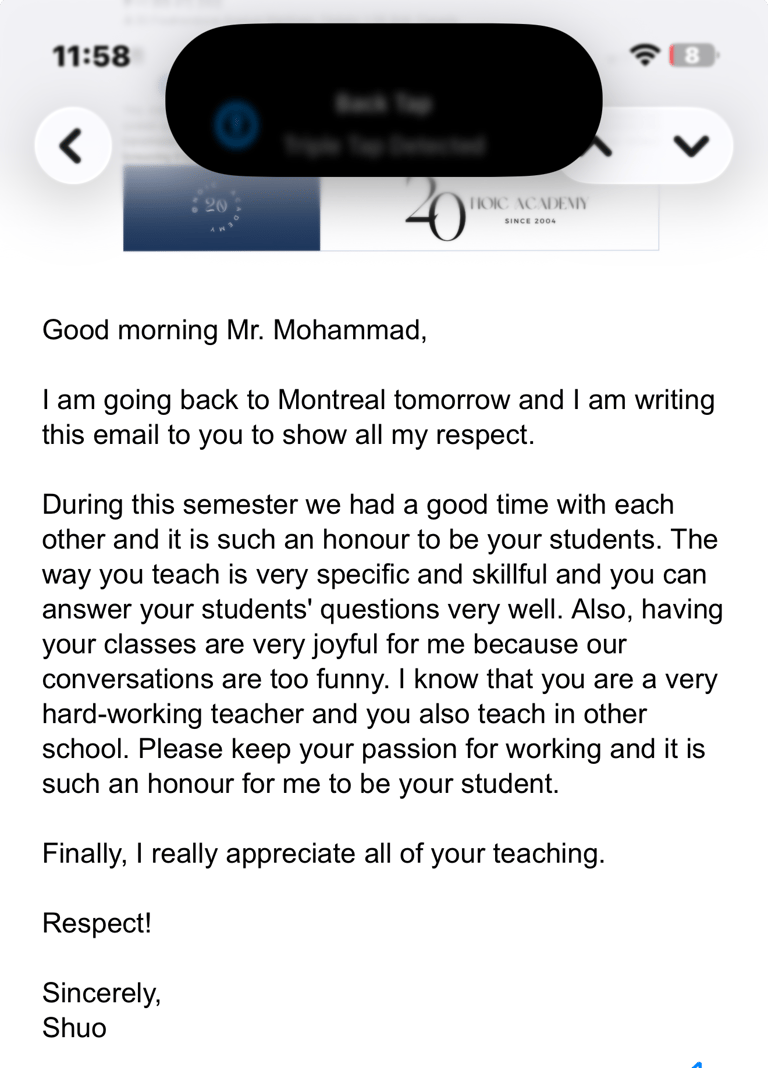
Task: Go back to the mailbox list
Action: click(71, 146)
